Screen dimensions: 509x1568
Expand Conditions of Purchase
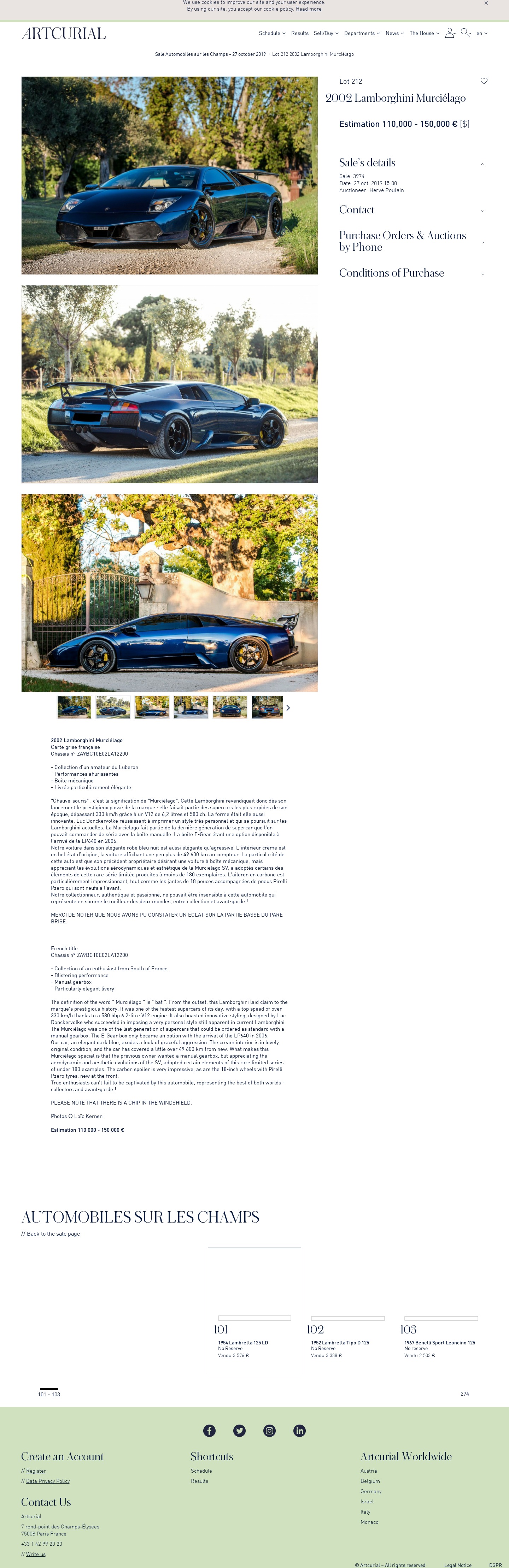coord(482,274)
